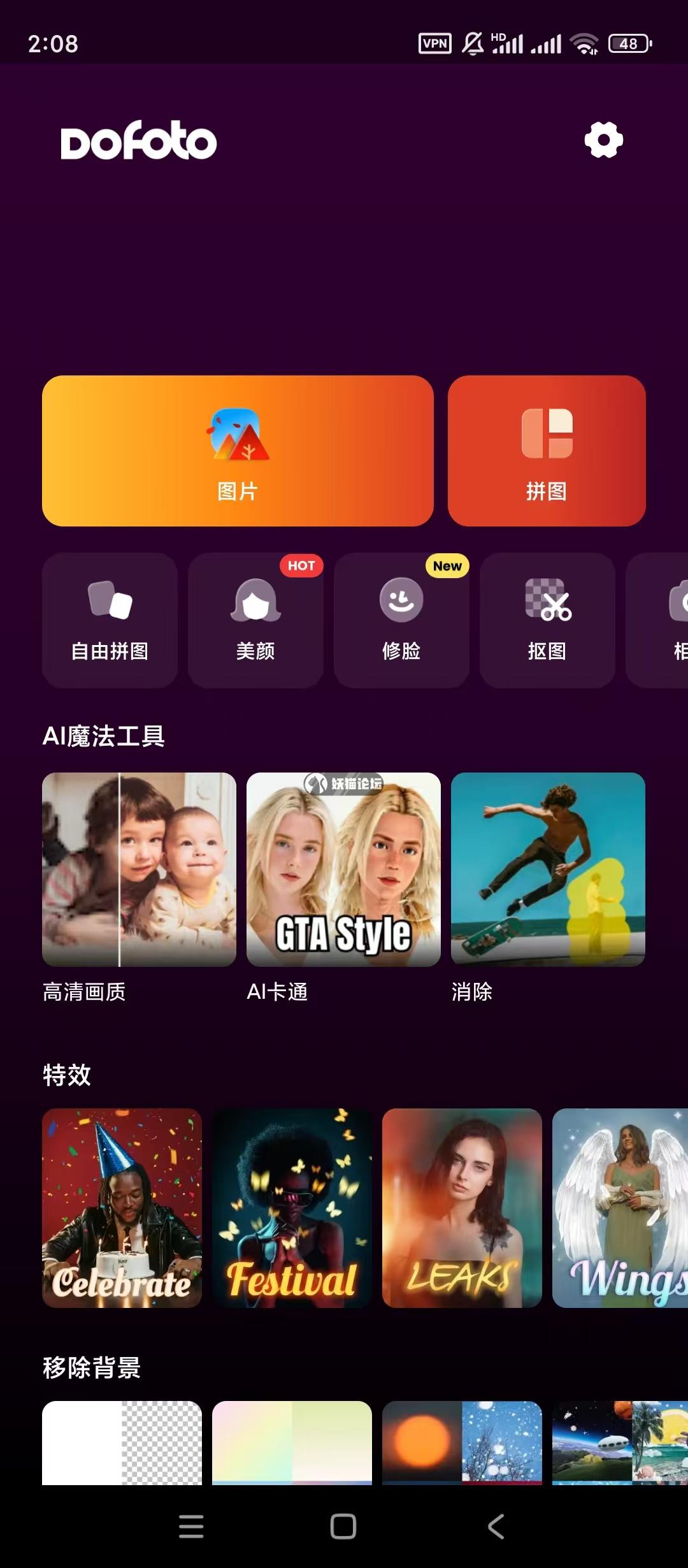Screen dimensions: 688x1568
Task: Open the settings gear icon
Action: (603, 140)
